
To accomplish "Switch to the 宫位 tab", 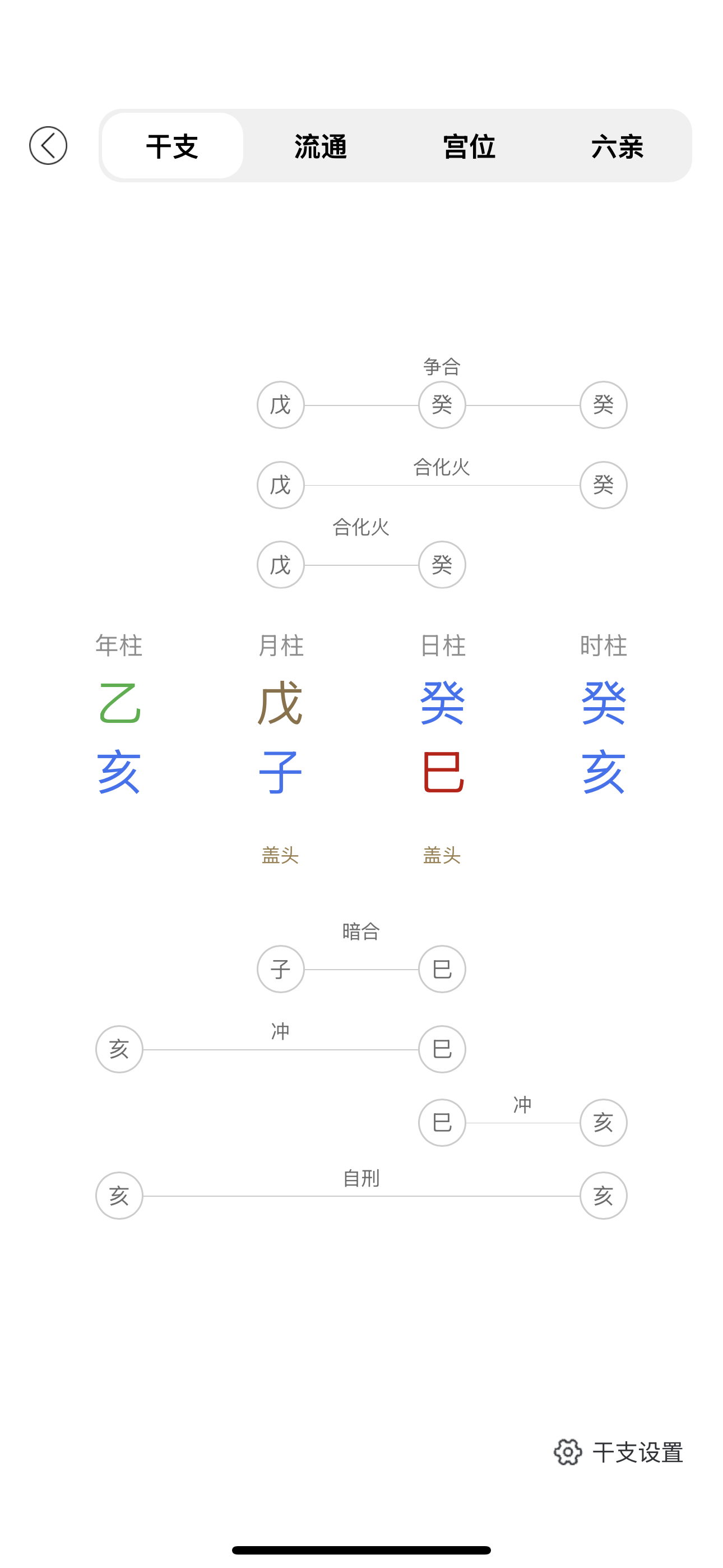I will pos(469,146).
